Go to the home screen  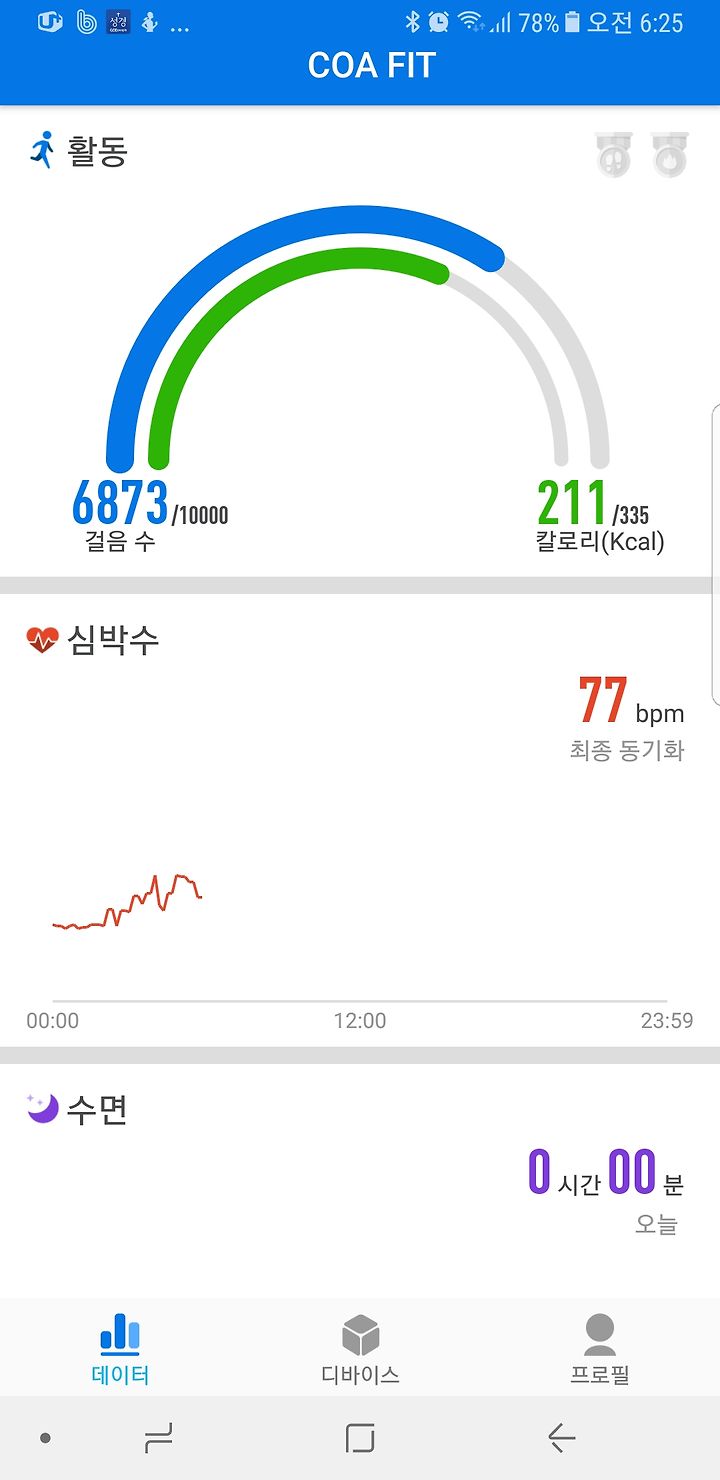point(360,1438)
